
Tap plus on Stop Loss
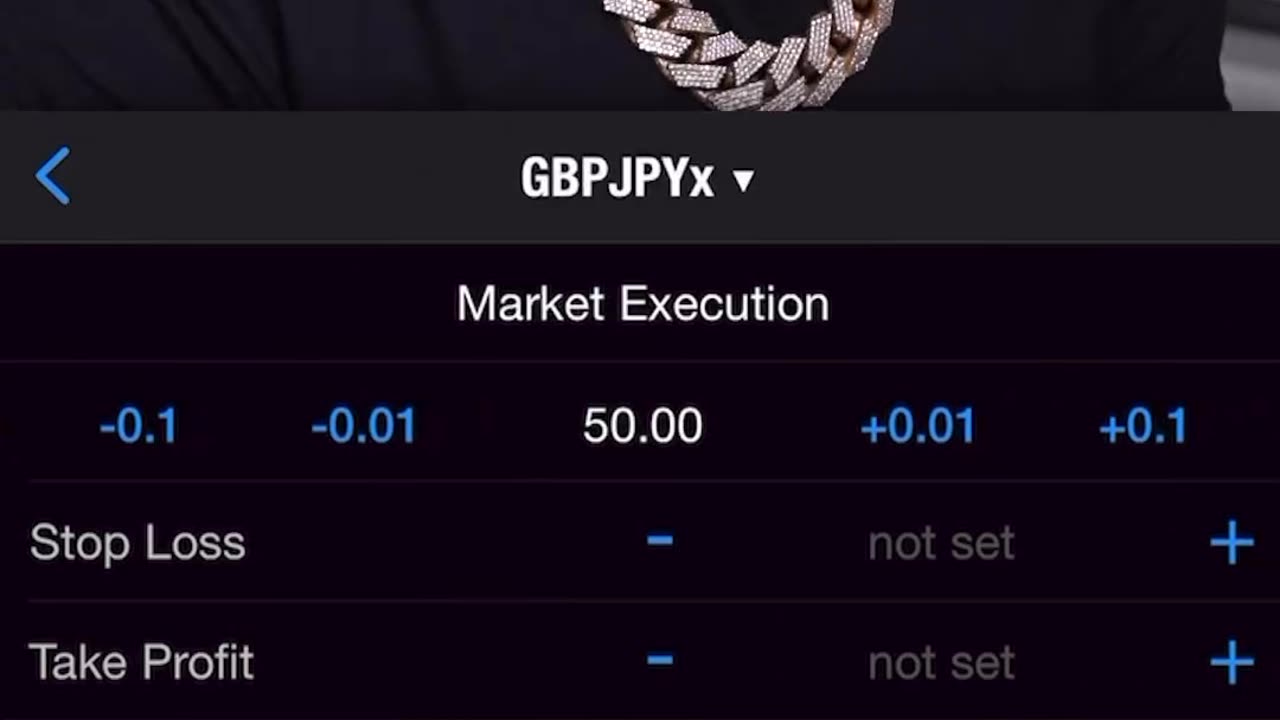pos(1231,543)
